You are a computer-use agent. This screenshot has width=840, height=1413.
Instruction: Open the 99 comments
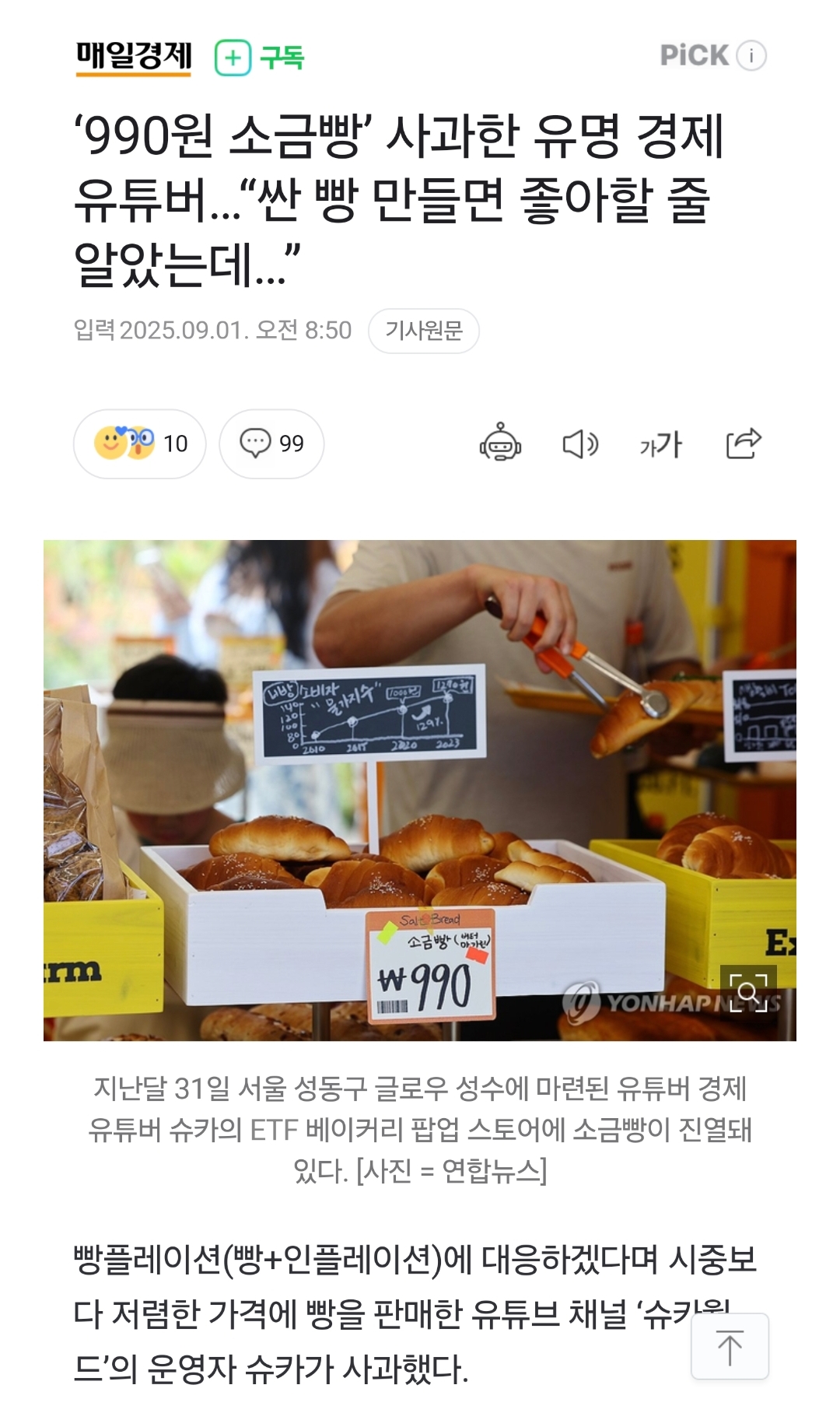(271, 444)
